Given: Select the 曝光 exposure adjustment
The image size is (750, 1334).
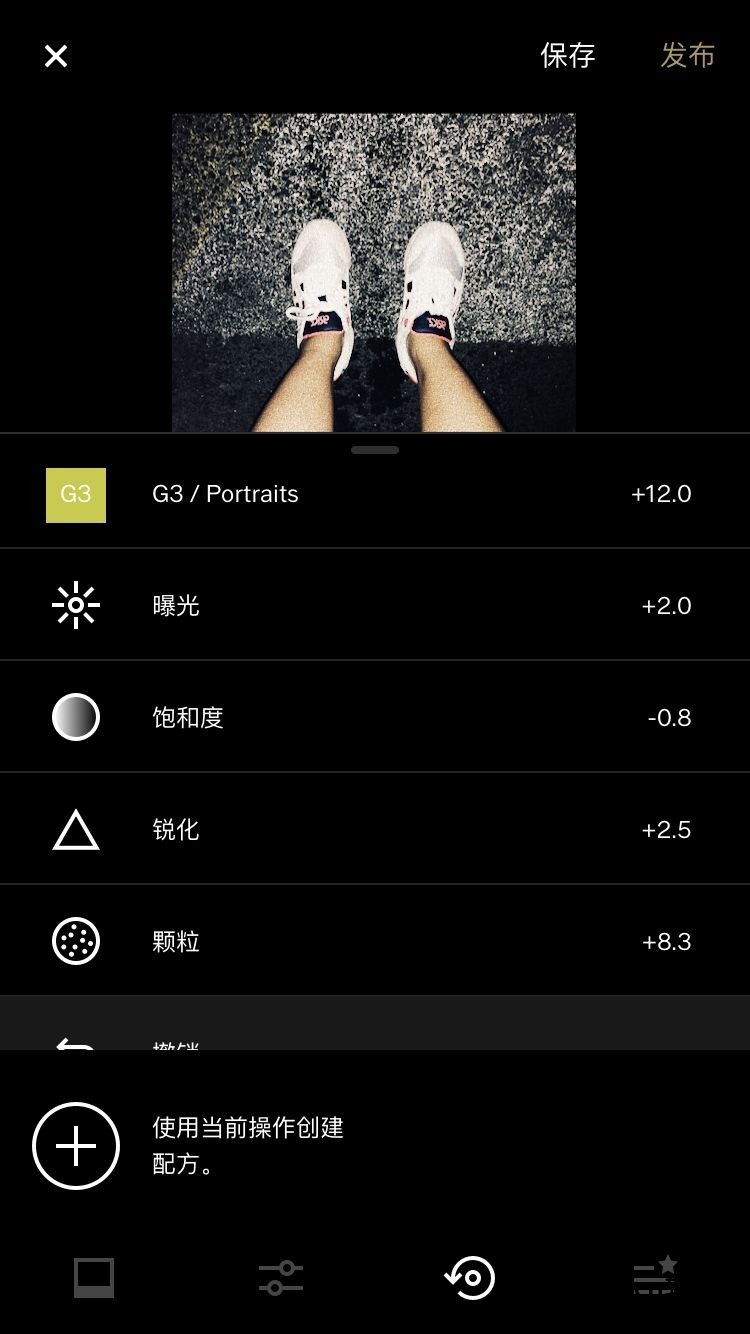Looking at the screenshot, I should click(375, 606).
